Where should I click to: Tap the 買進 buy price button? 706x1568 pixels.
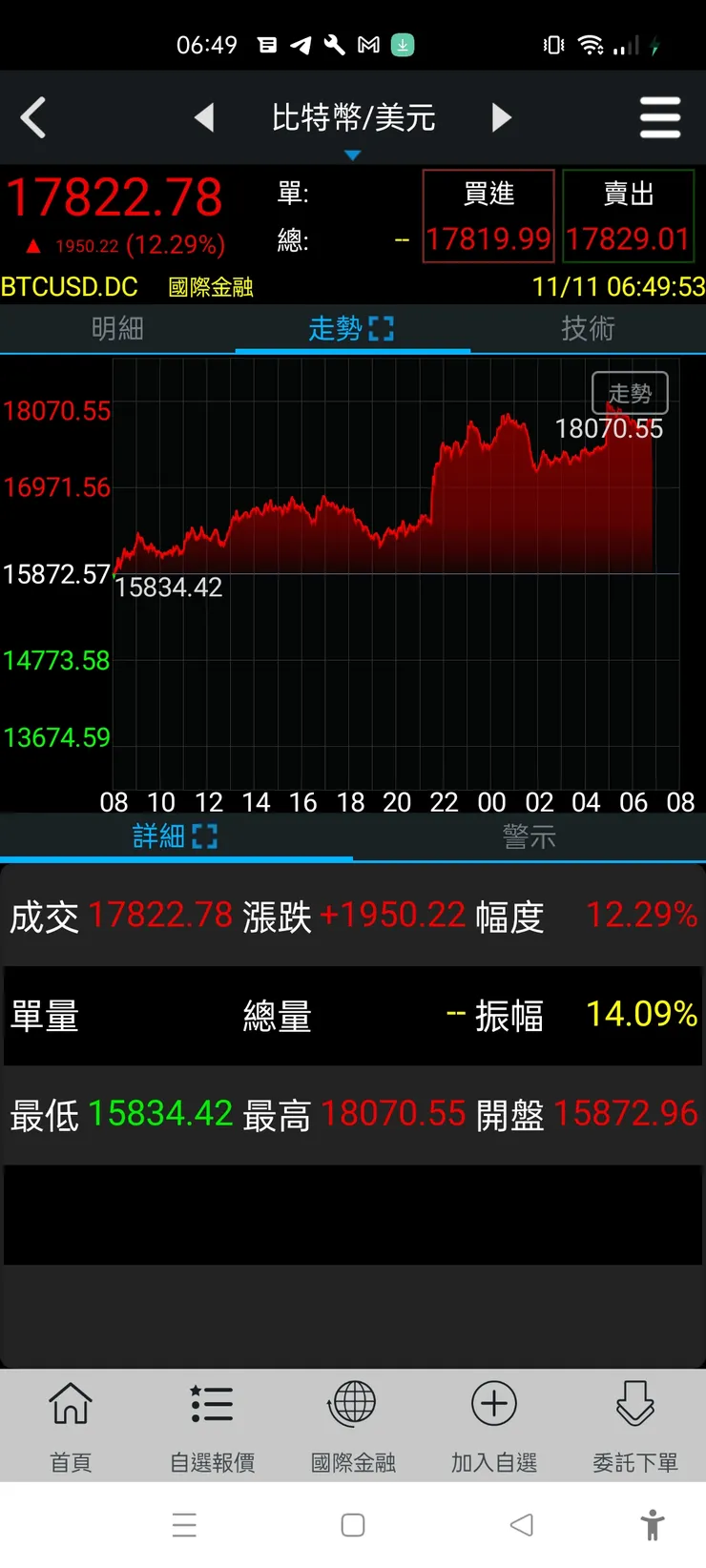(488, 217)
